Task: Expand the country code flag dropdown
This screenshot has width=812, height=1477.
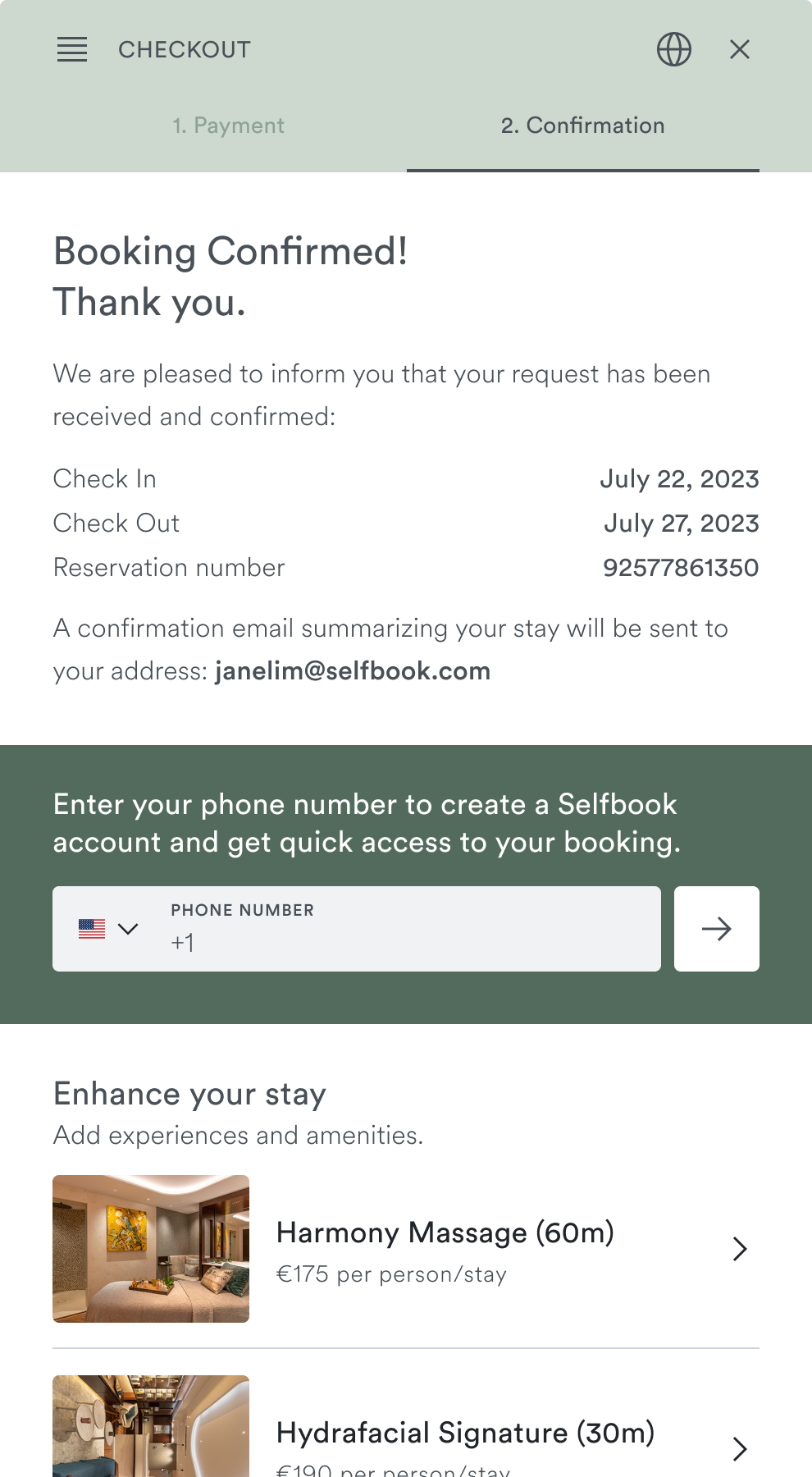Action: (x=108, y=929)
